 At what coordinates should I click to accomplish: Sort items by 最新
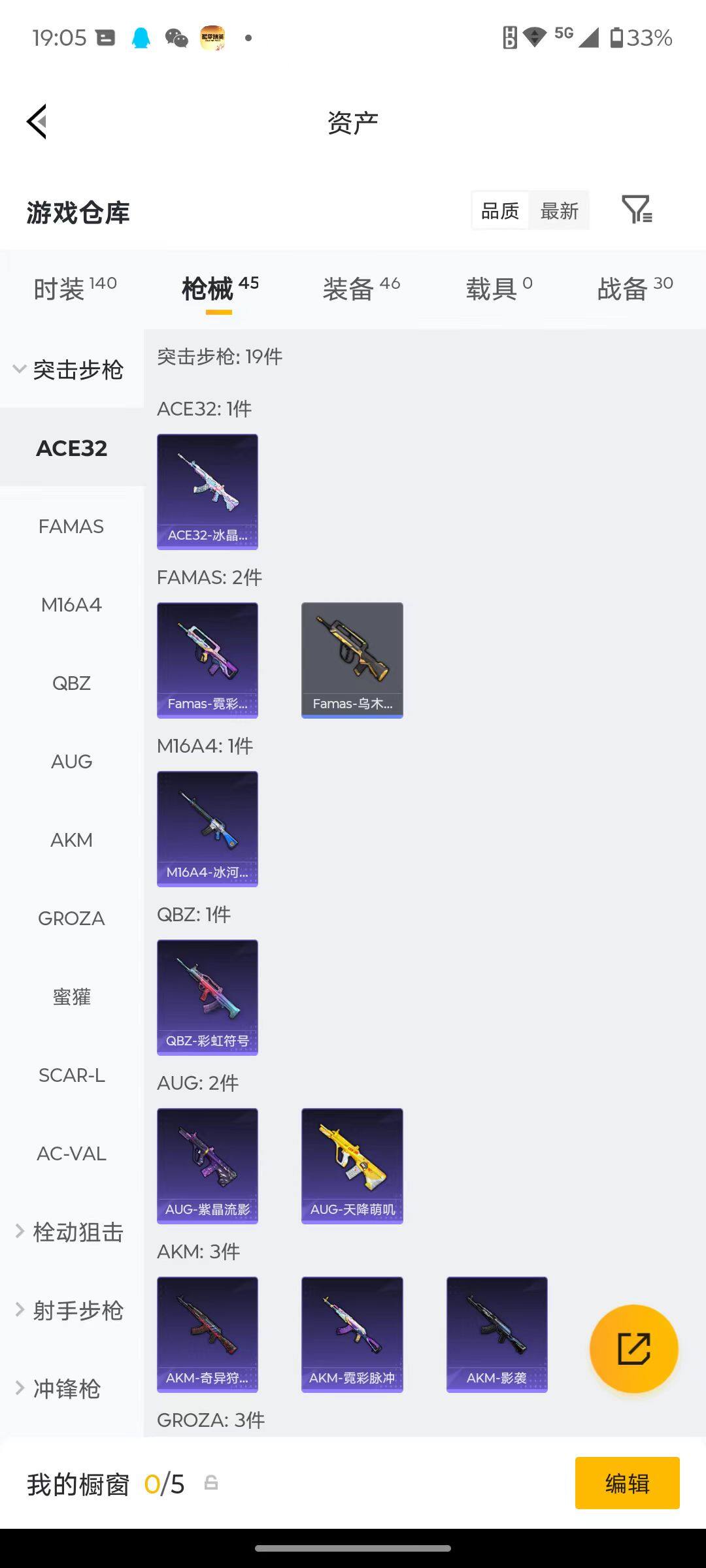(559, 210)
